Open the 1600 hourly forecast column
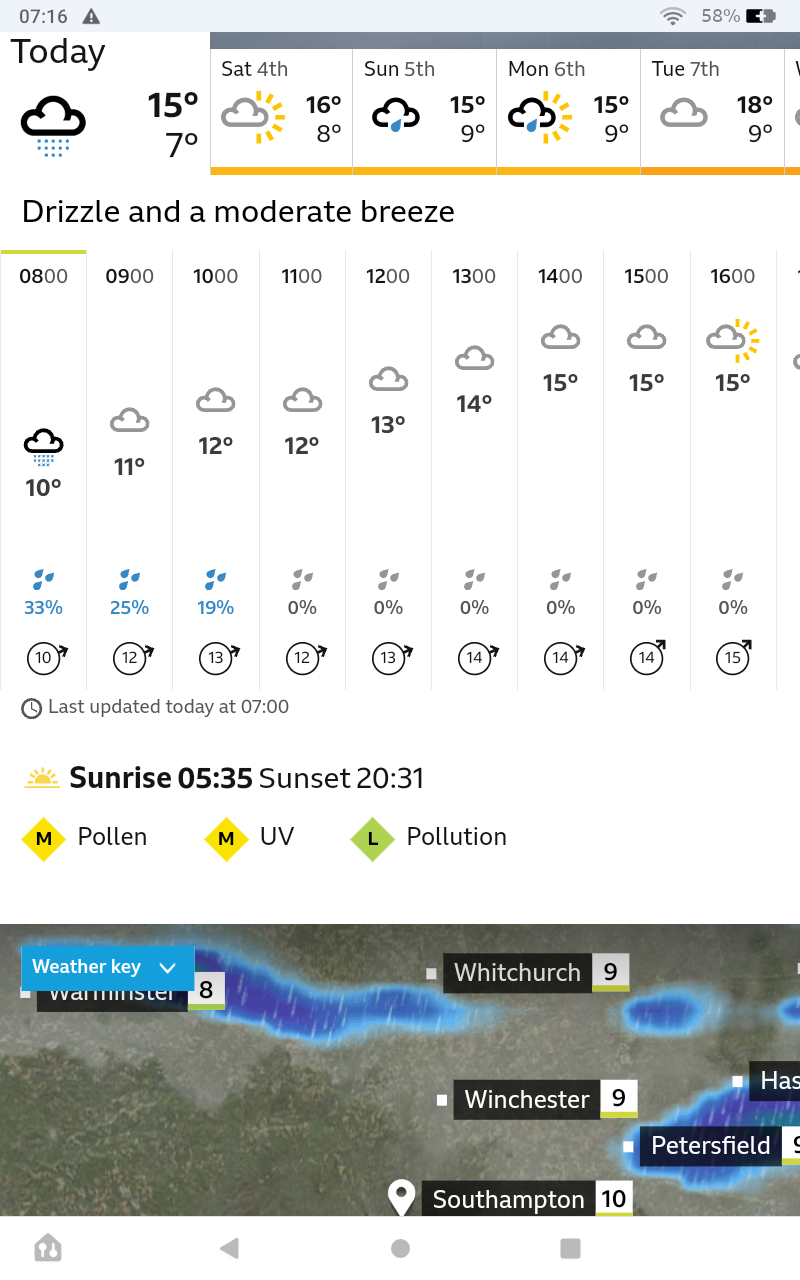Screen dimensions: 800x1280 (x=733, y=470)
